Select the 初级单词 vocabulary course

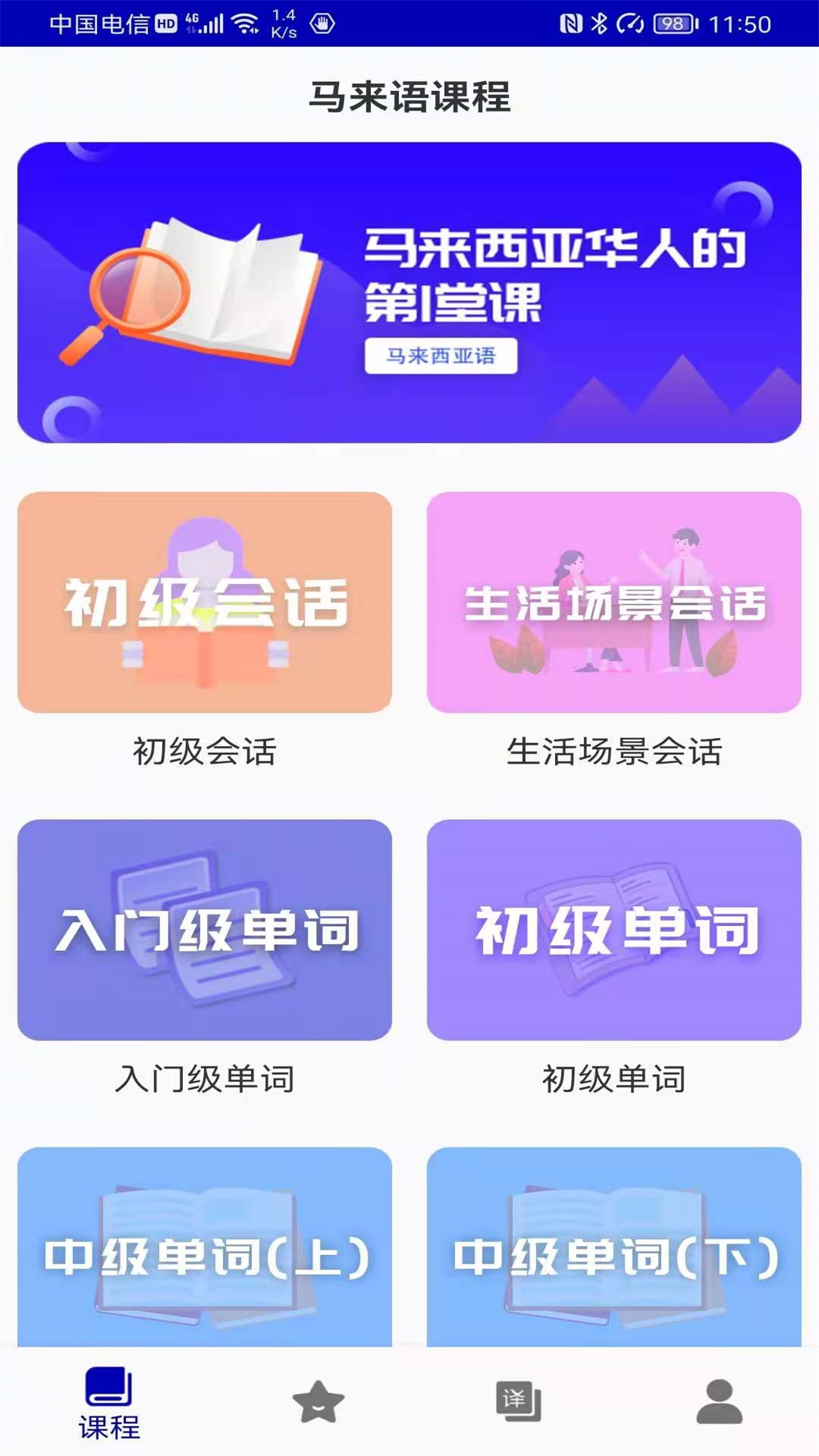(x=614, y=930)
